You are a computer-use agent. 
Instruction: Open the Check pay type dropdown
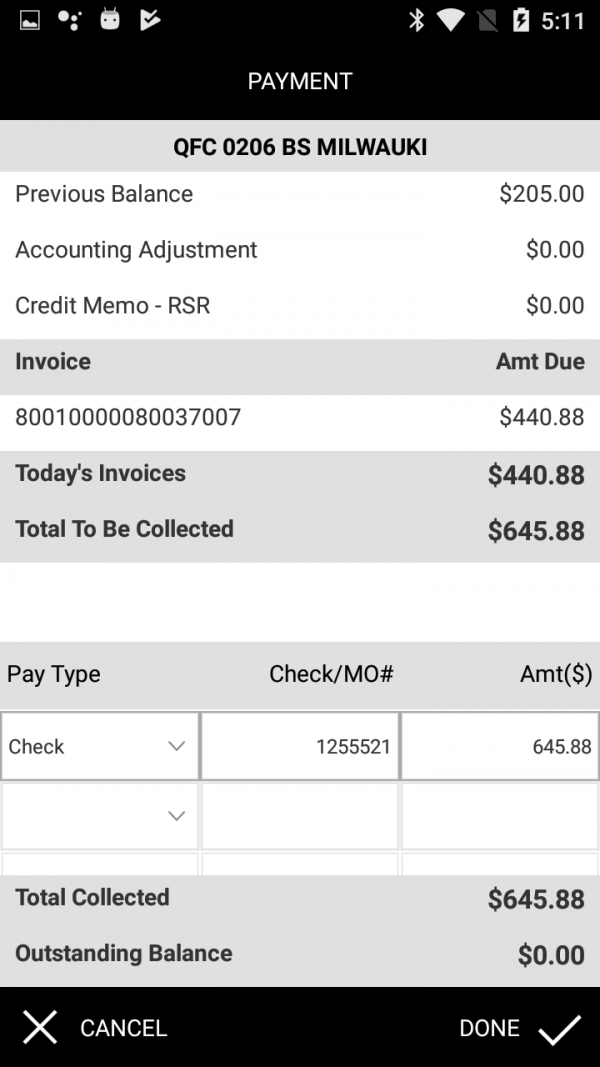100,746
